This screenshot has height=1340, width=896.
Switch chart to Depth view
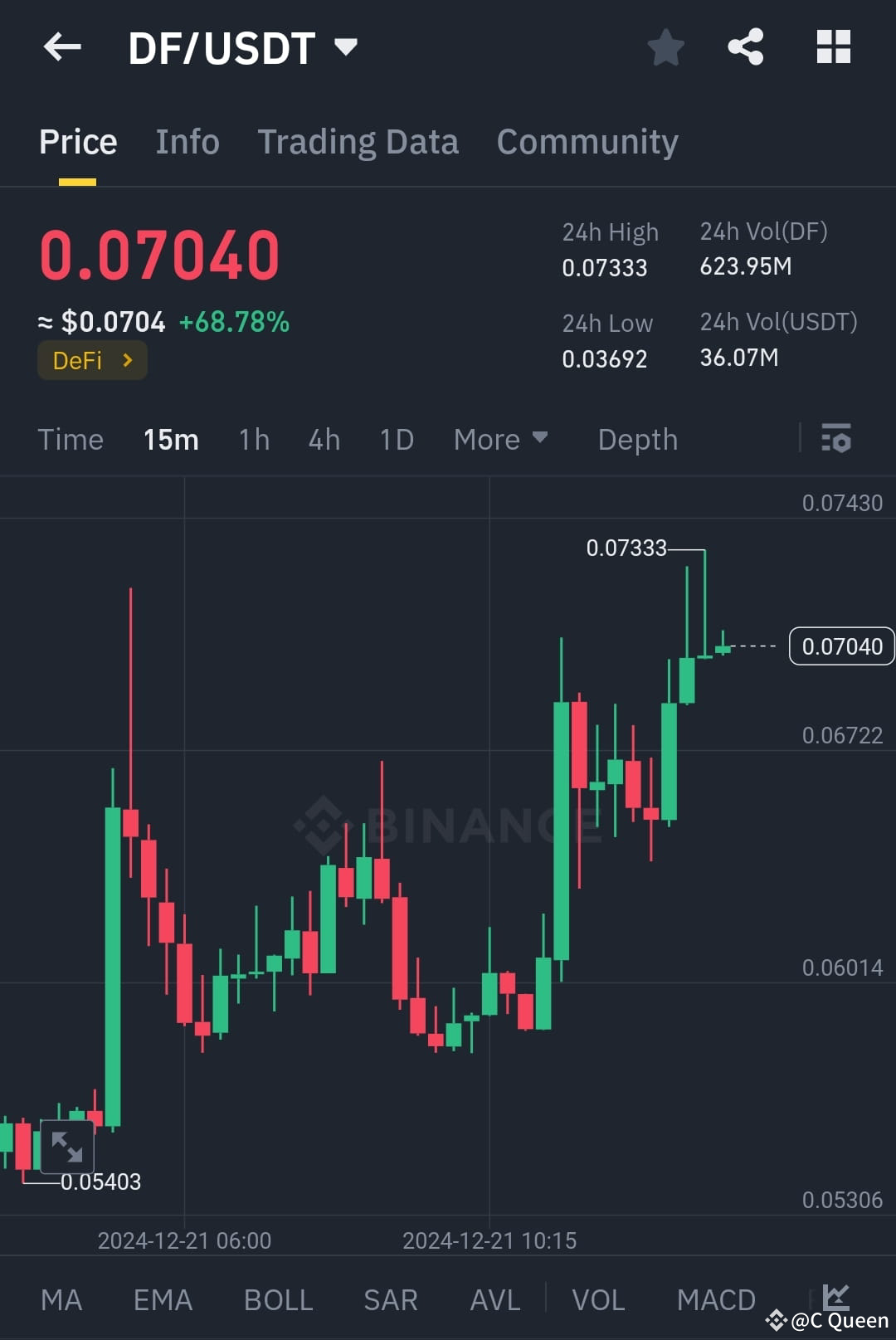click(x=637, y=439)
